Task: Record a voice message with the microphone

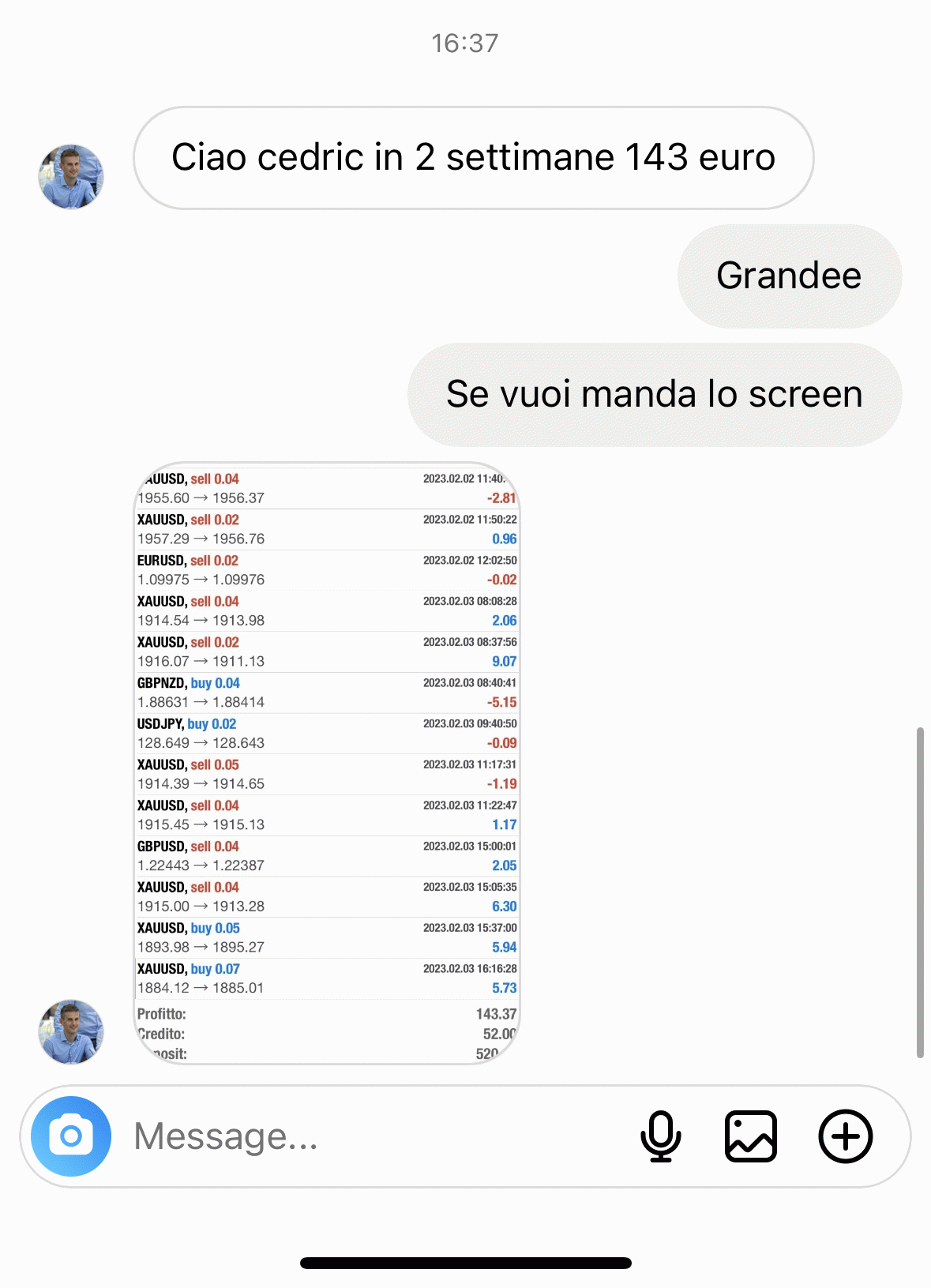Action: coord(660,1136)
